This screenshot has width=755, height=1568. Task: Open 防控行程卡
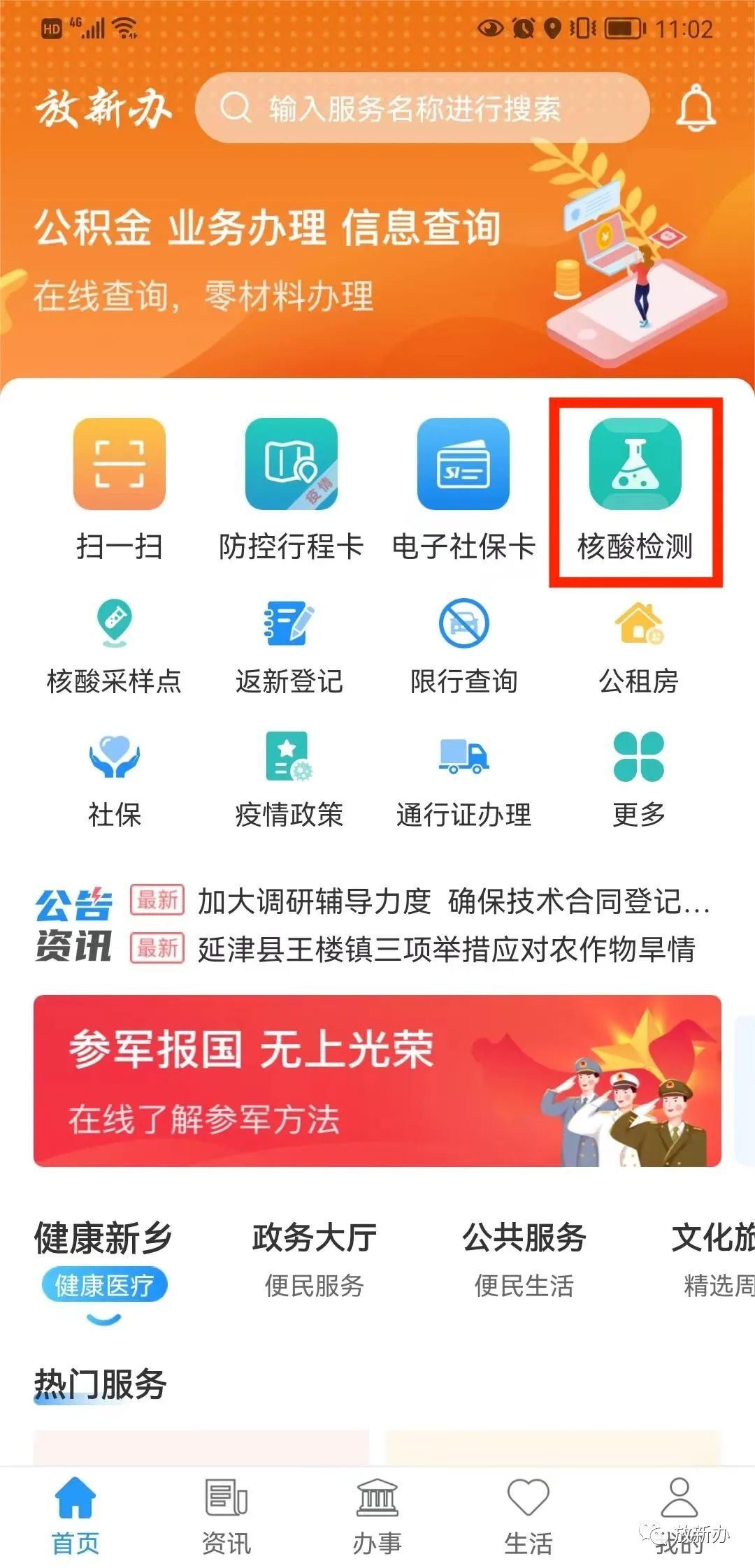[291, 489]
